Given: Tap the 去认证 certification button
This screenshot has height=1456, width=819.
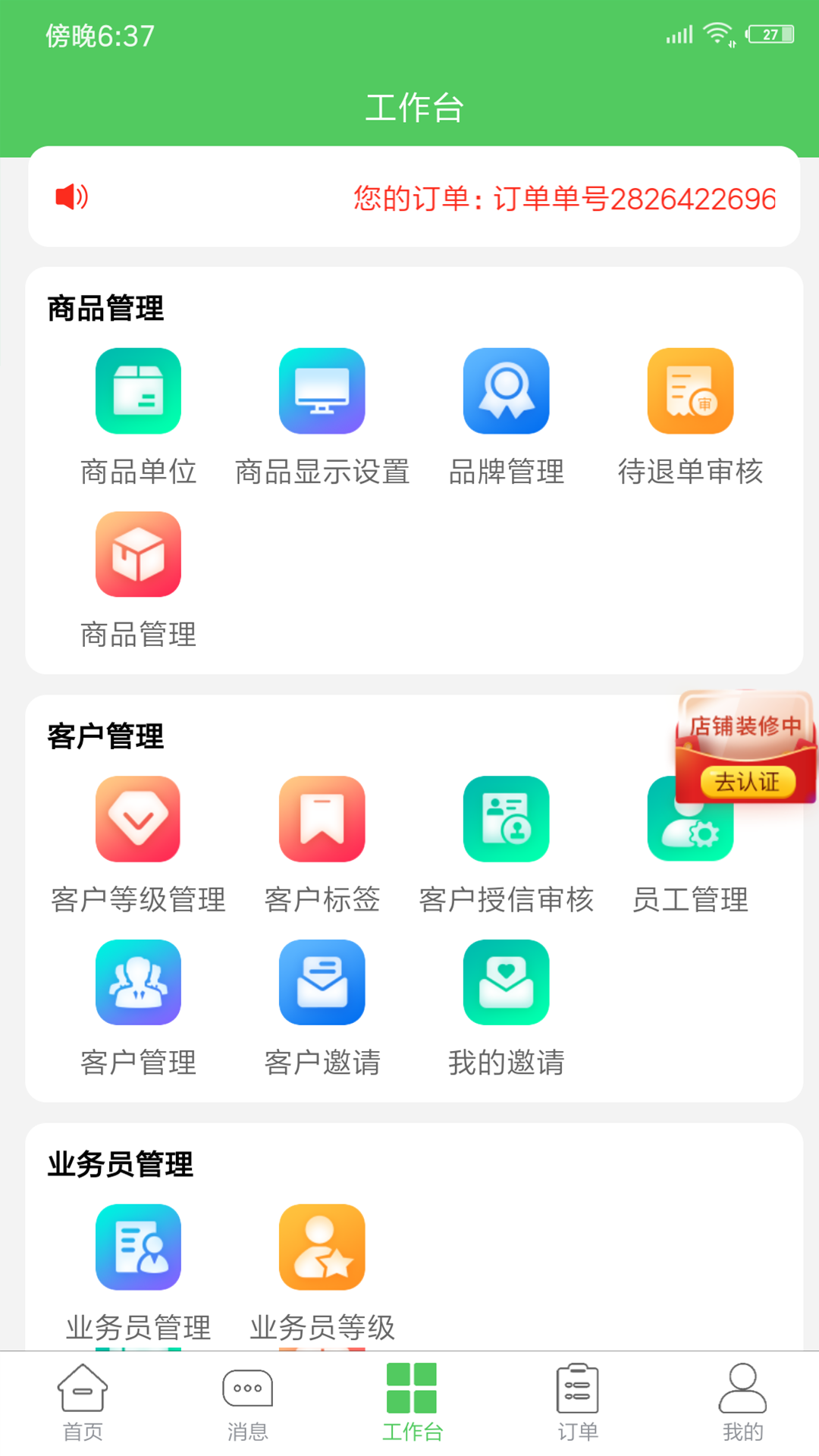Looking at the screenshot, I should 749,782.
